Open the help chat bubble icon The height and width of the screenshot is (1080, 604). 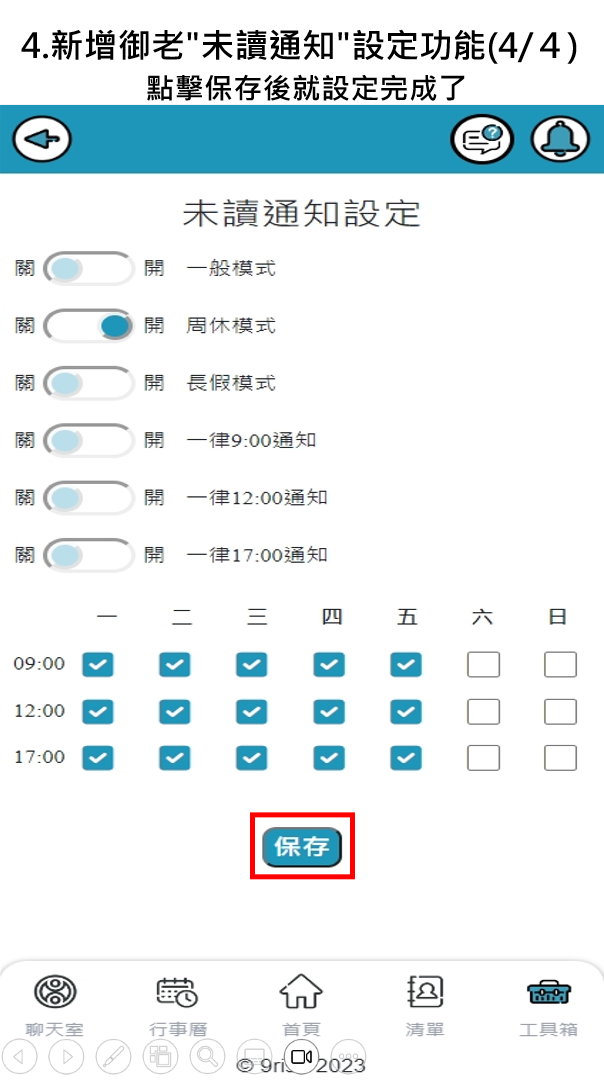point(481,139)
